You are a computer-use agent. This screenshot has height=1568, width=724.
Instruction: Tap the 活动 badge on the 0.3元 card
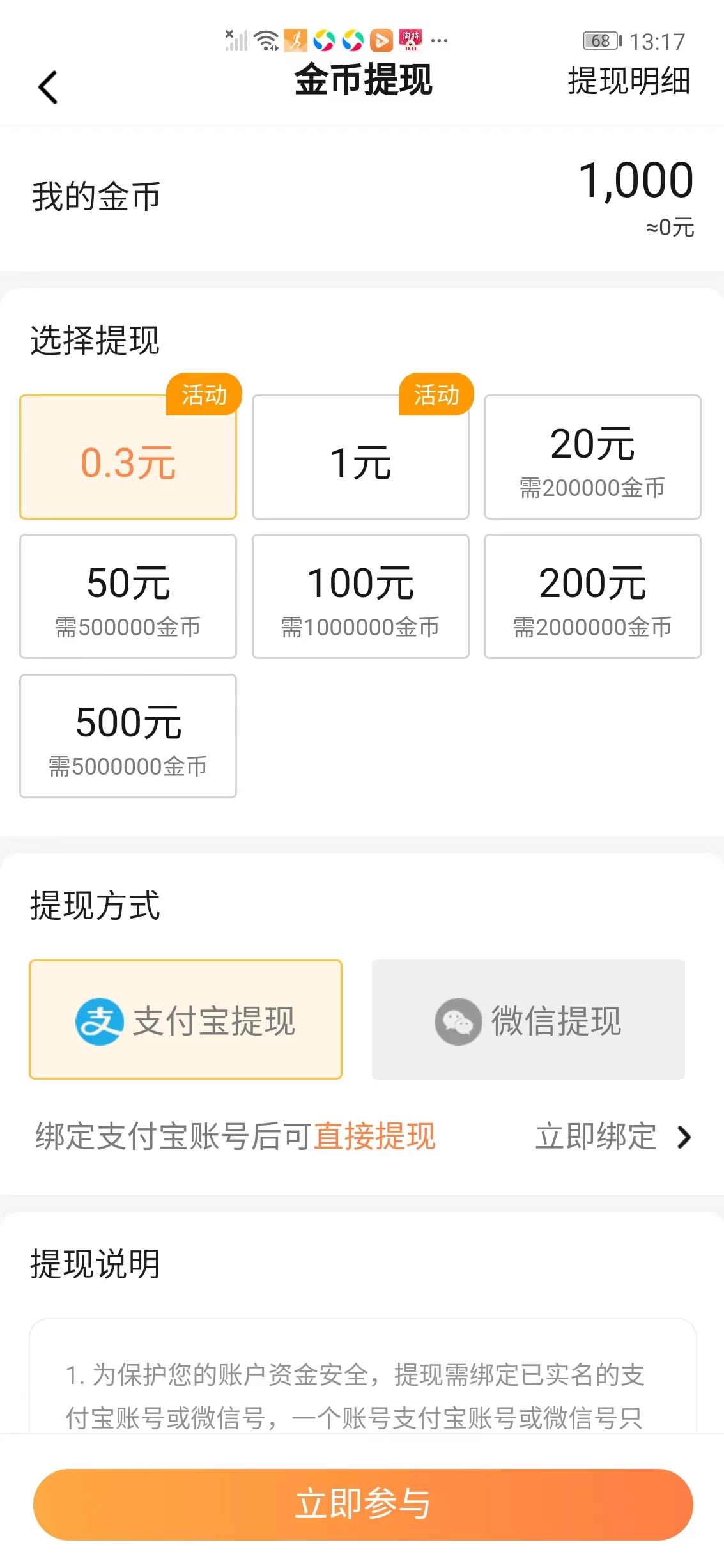pos(203,395)
